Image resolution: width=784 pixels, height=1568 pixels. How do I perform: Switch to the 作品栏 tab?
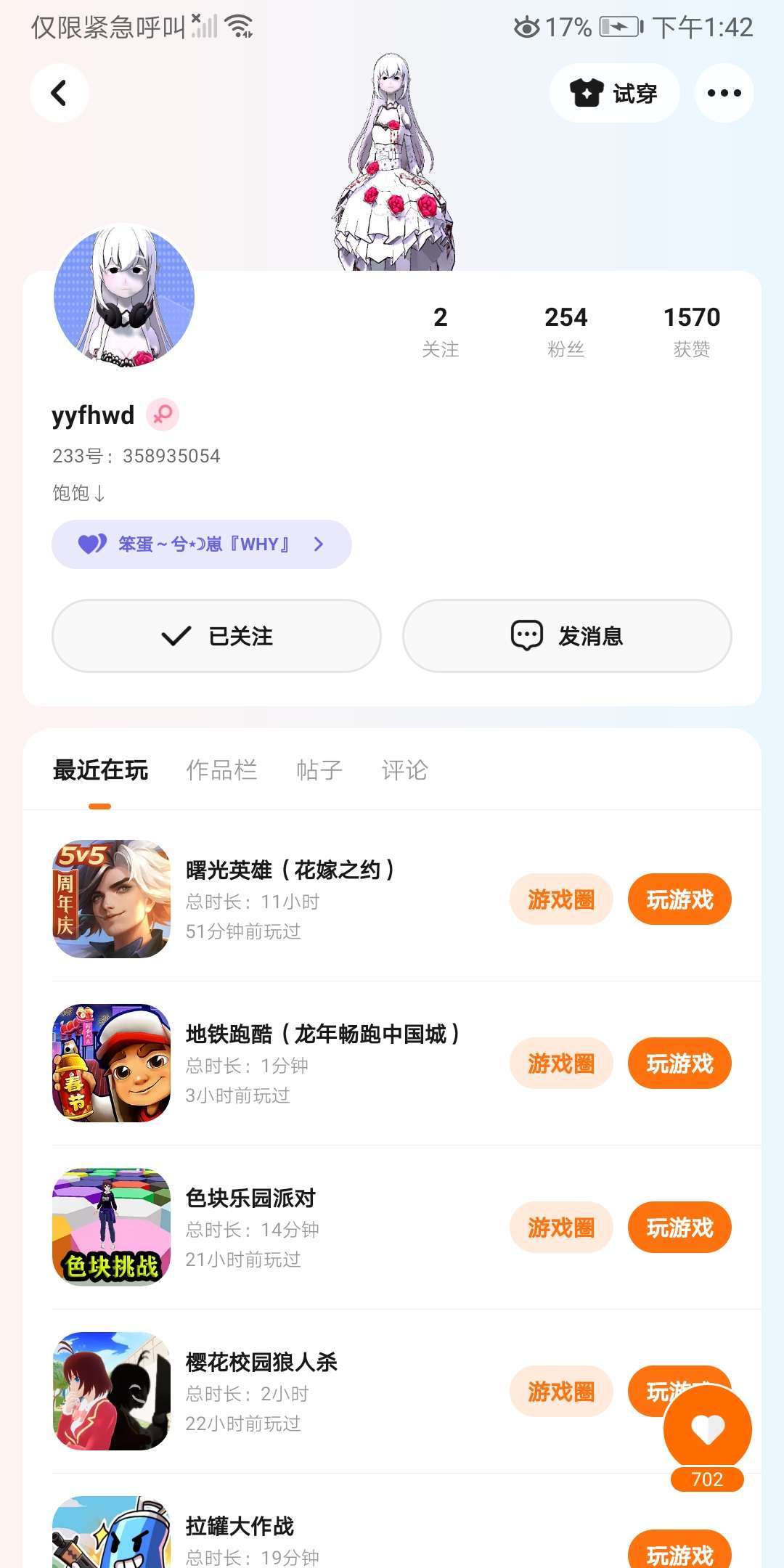221,770
